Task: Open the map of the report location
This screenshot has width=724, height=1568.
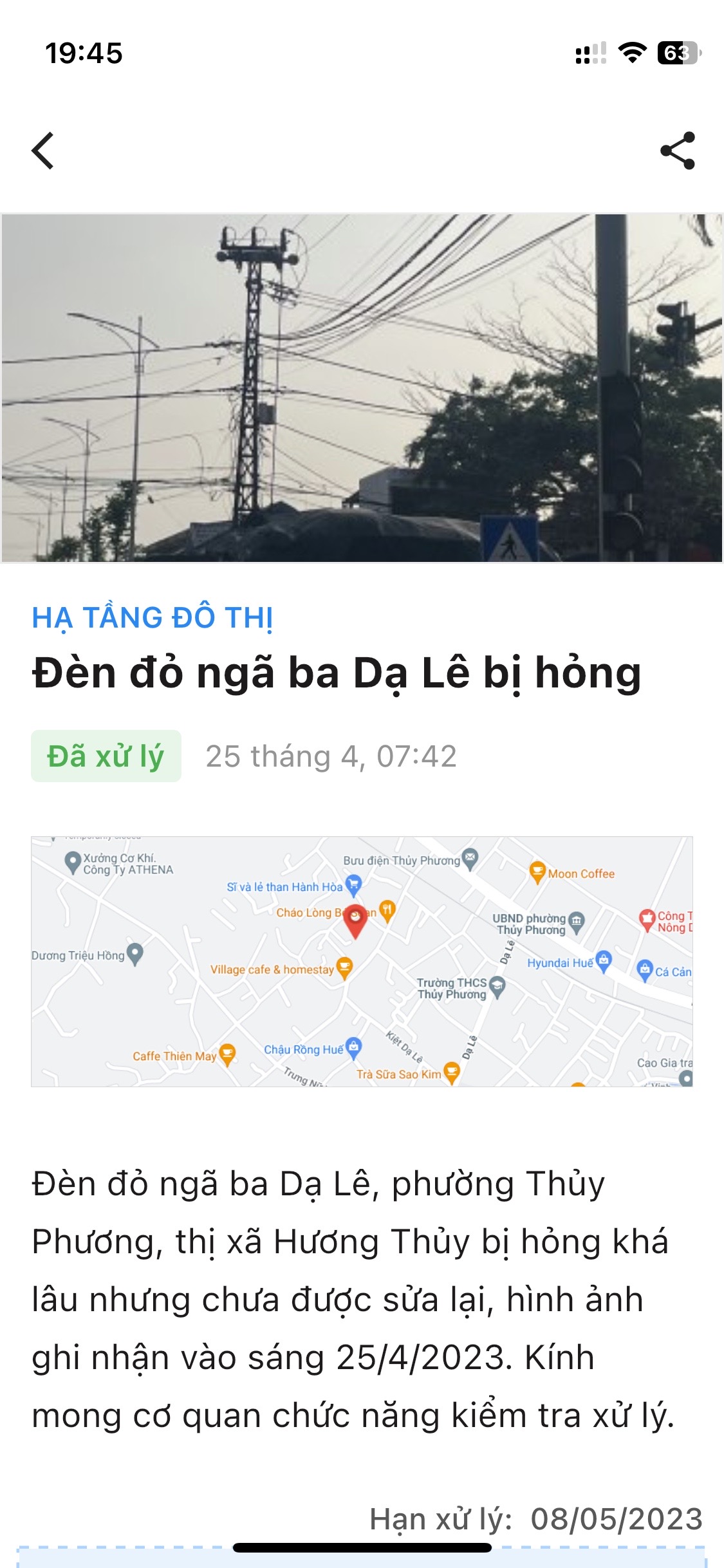Action: click(x=362, y=961)
